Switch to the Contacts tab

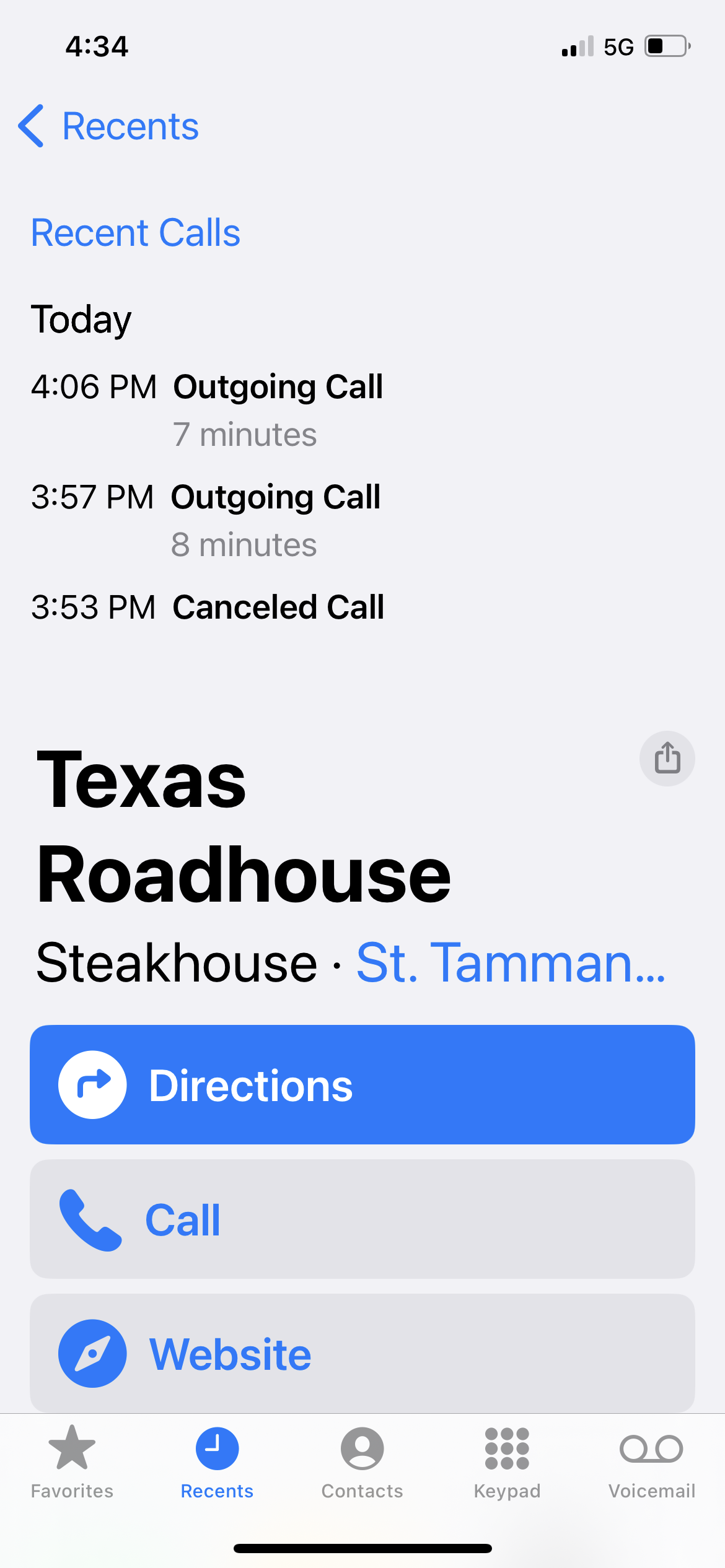tap(362, 1461)
